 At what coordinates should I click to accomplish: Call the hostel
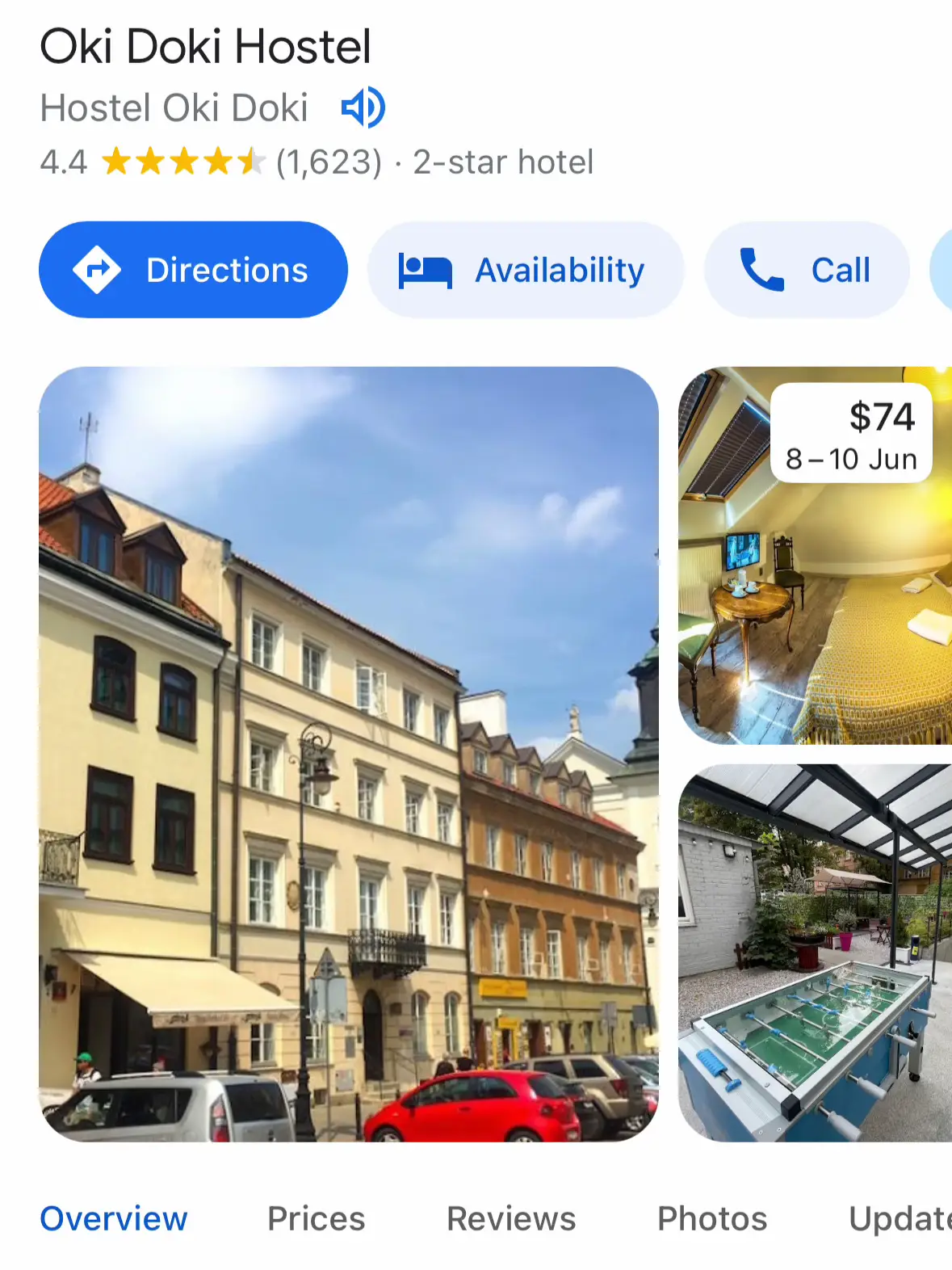point(806,270)
